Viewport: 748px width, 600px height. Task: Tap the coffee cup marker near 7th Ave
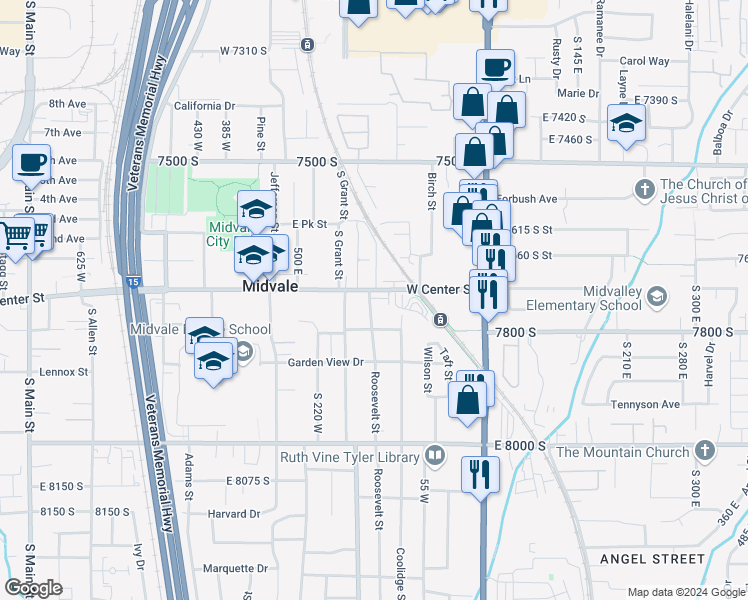point(32,161)
